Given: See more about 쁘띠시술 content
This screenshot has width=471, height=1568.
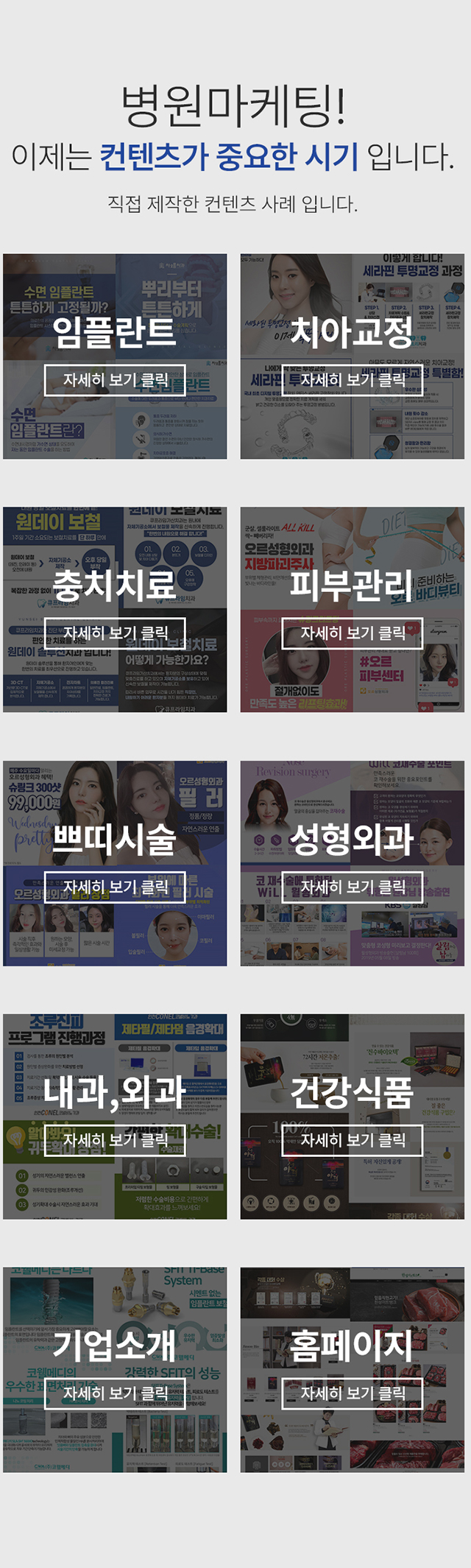Looking at the screenshot, I should [115, 887].
